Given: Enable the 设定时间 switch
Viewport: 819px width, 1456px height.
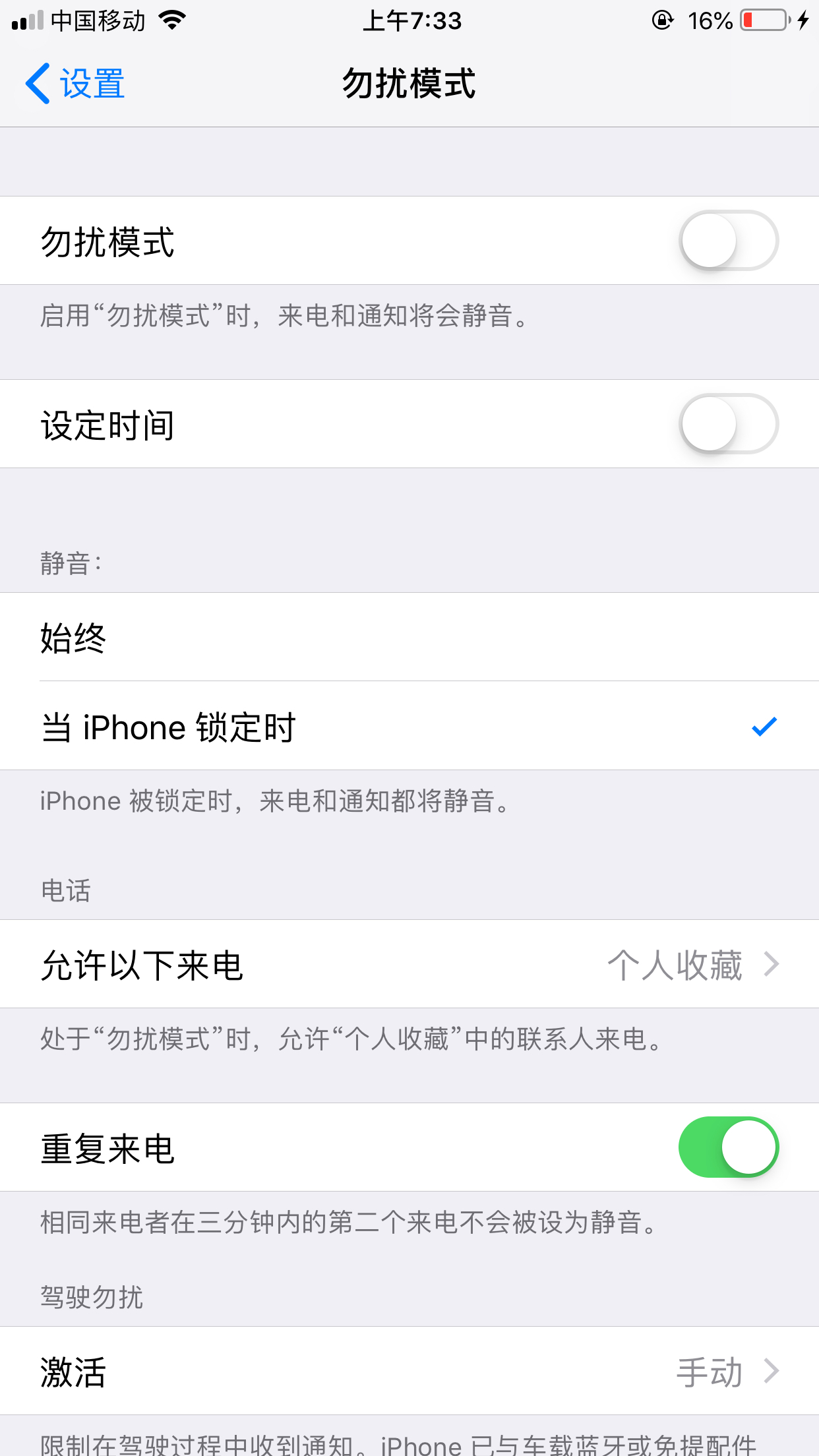Looking at the screenshot, I should (729, 424).
